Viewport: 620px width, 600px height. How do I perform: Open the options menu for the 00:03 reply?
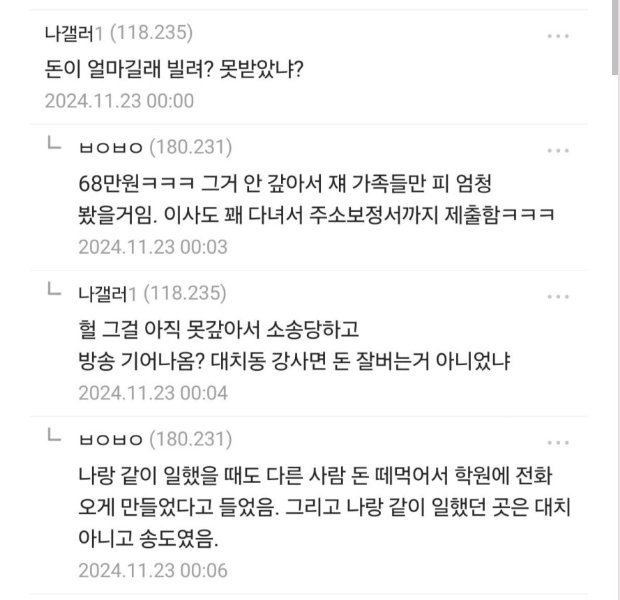point(559,149)
